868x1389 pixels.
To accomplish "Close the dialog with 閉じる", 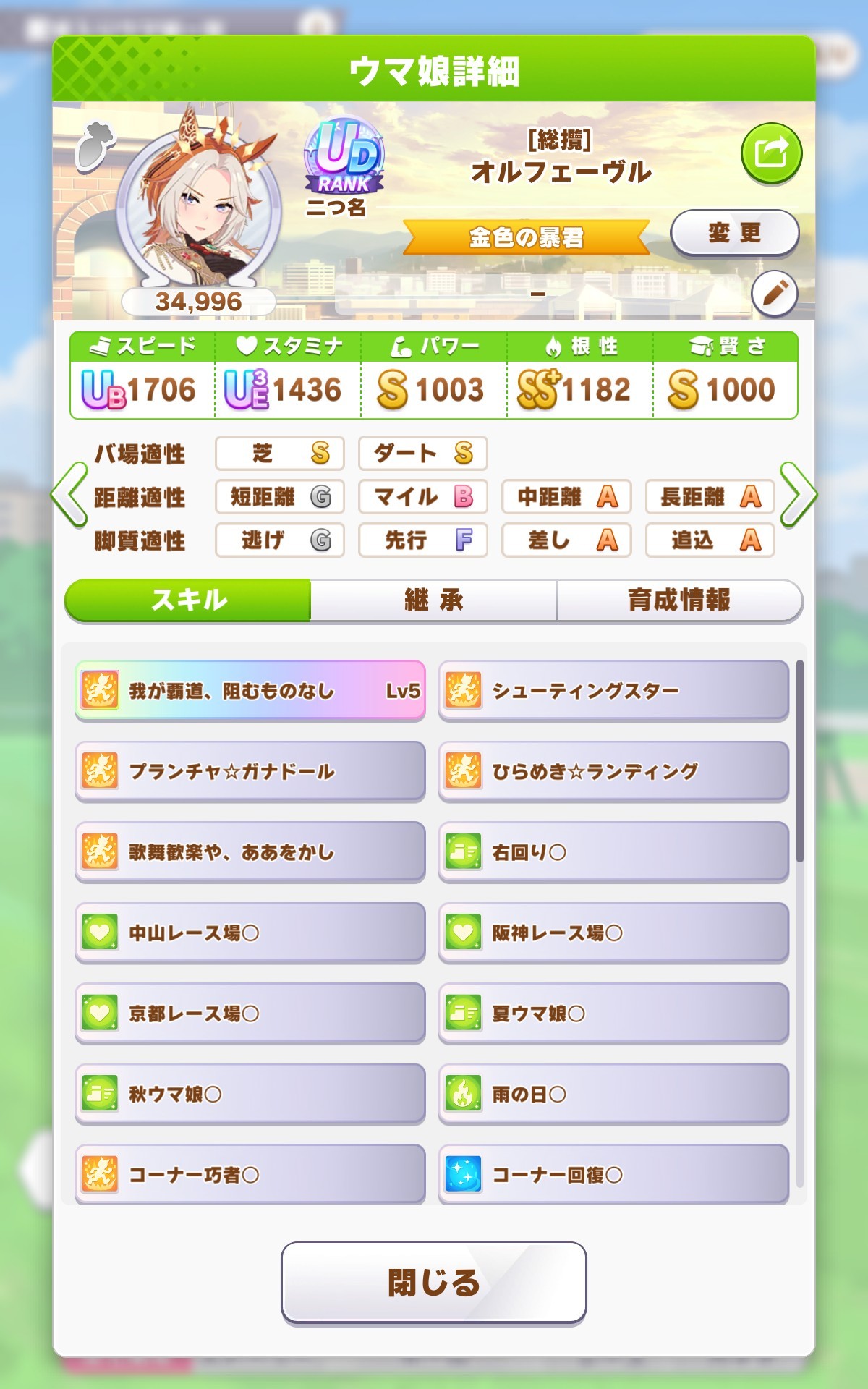I will (433, 1282).
